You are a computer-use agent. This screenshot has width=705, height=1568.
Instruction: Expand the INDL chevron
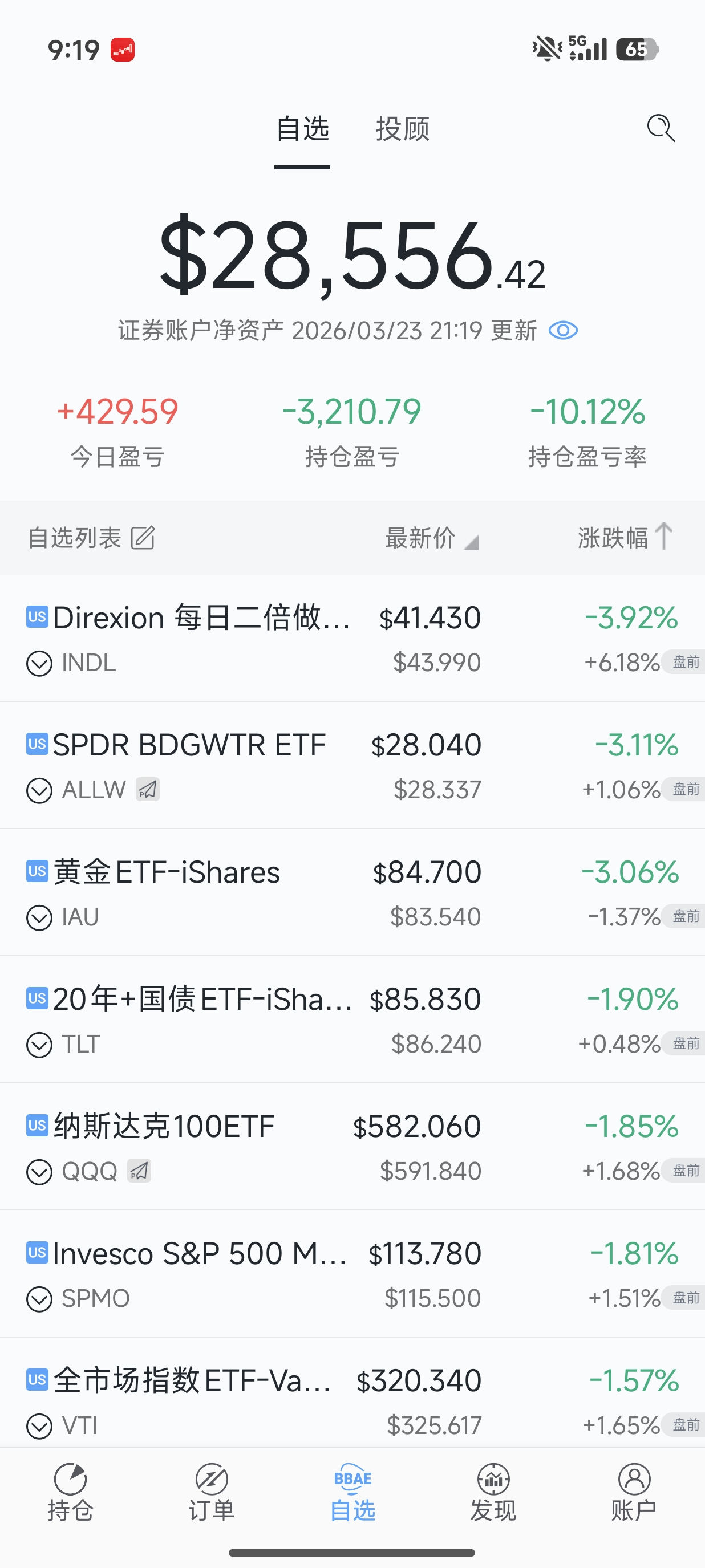click(39, 664)
